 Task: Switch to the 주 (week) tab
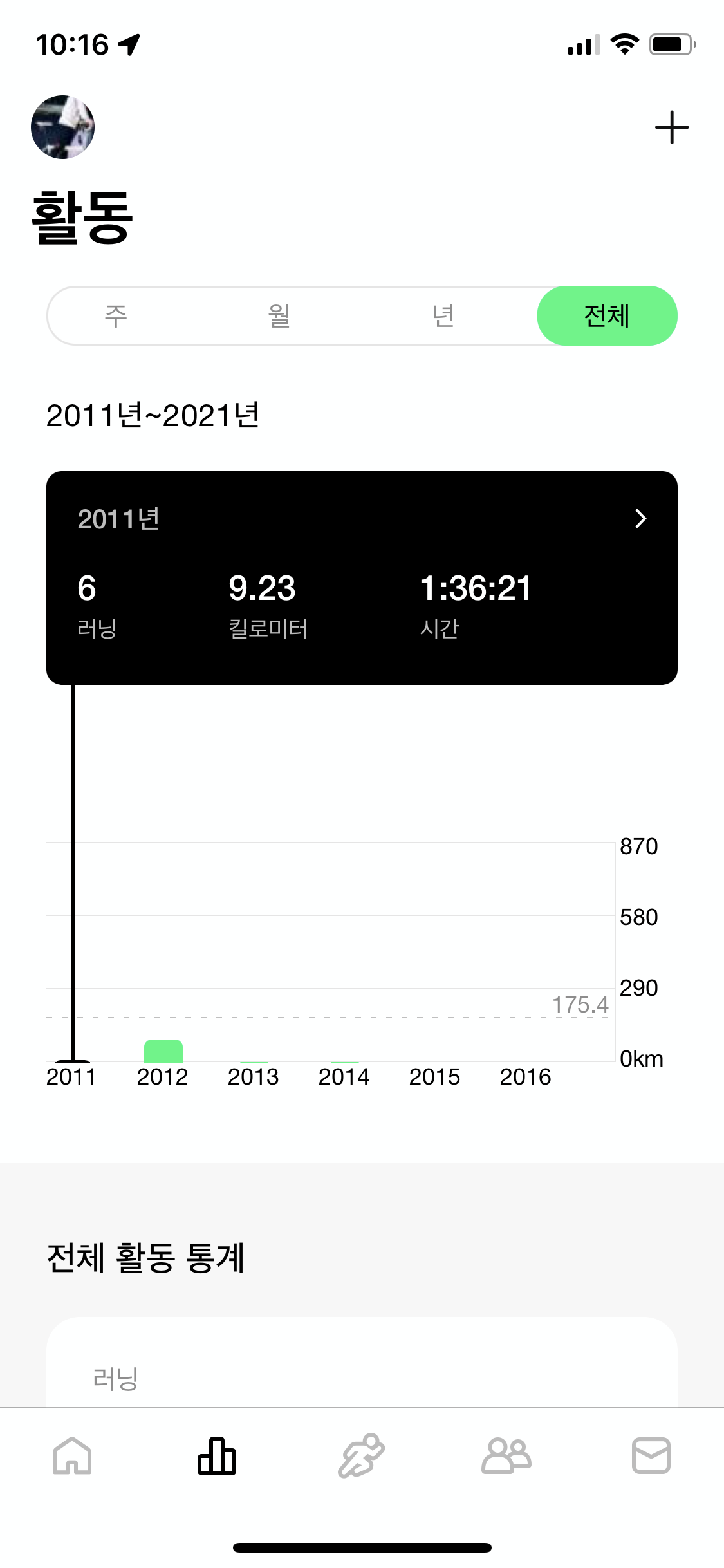coord(116,316)
